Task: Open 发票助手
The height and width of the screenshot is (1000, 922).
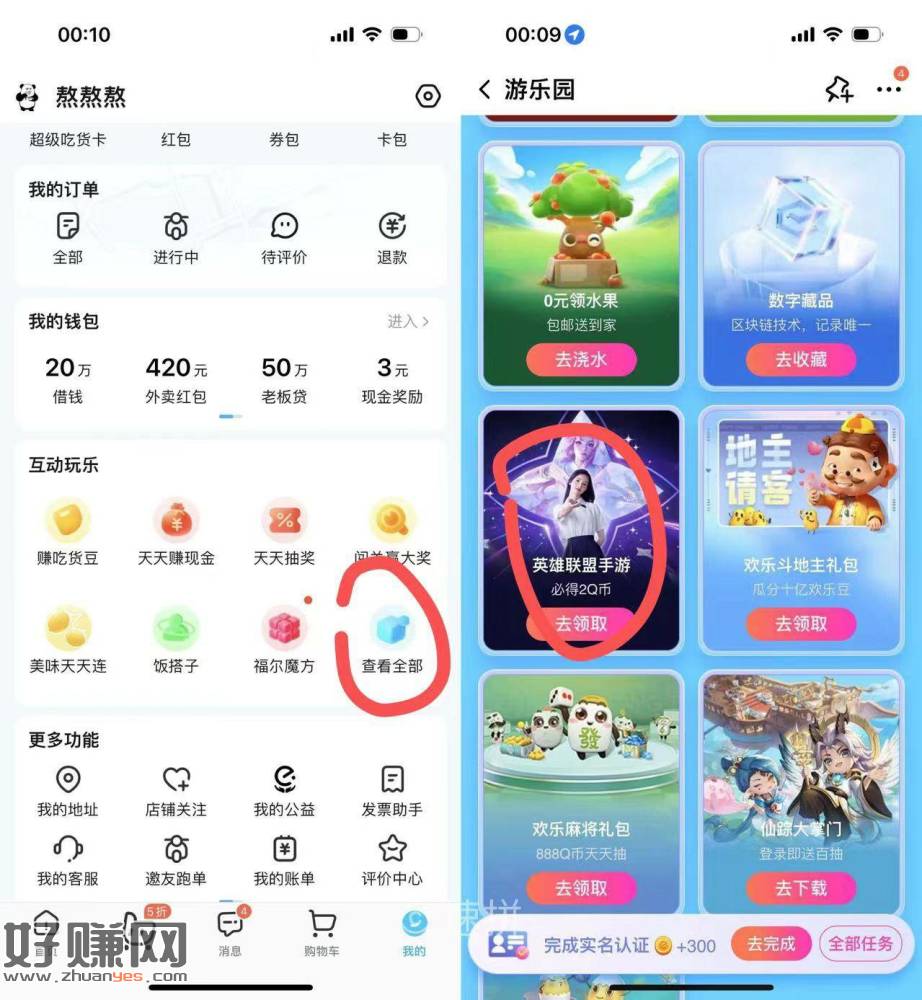Action: click(392, 792)
